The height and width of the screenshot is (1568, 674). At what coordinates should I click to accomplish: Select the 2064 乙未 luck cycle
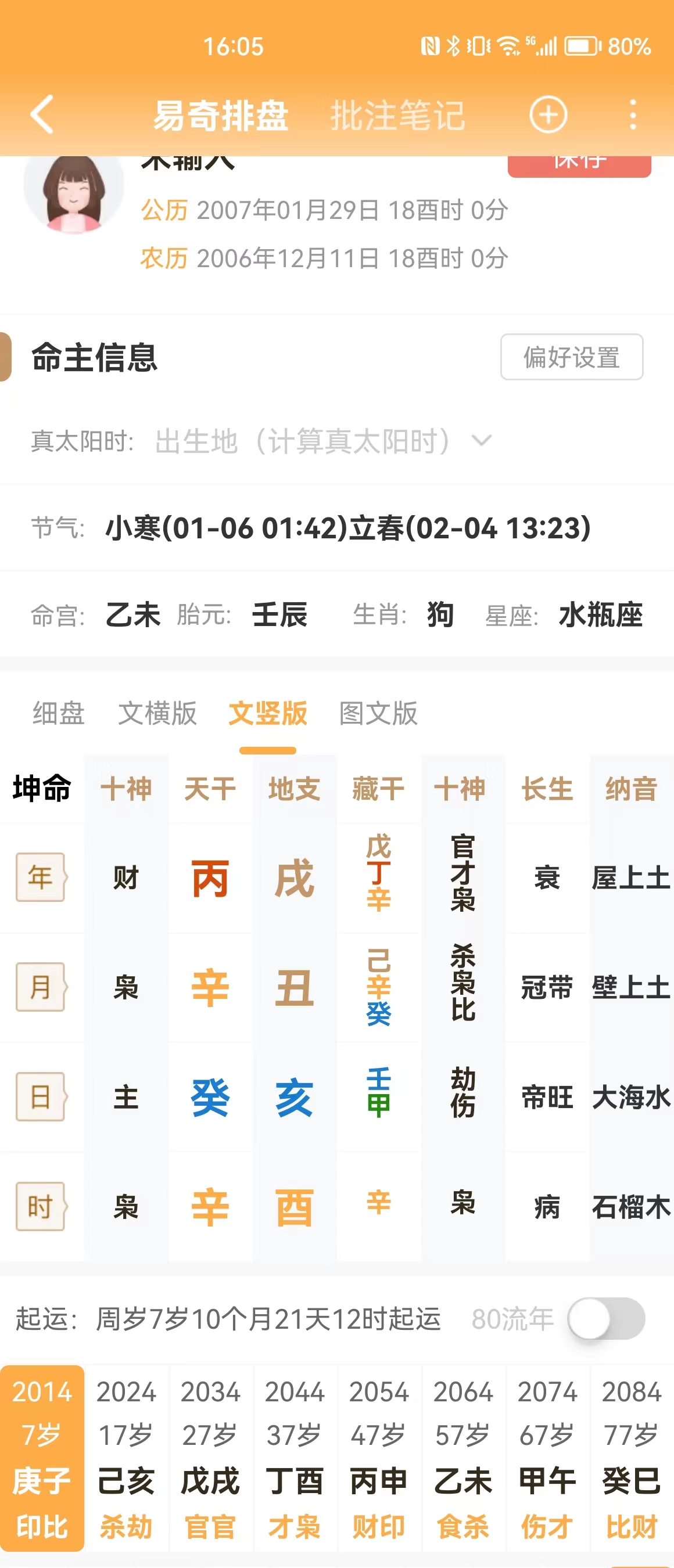463,1458
